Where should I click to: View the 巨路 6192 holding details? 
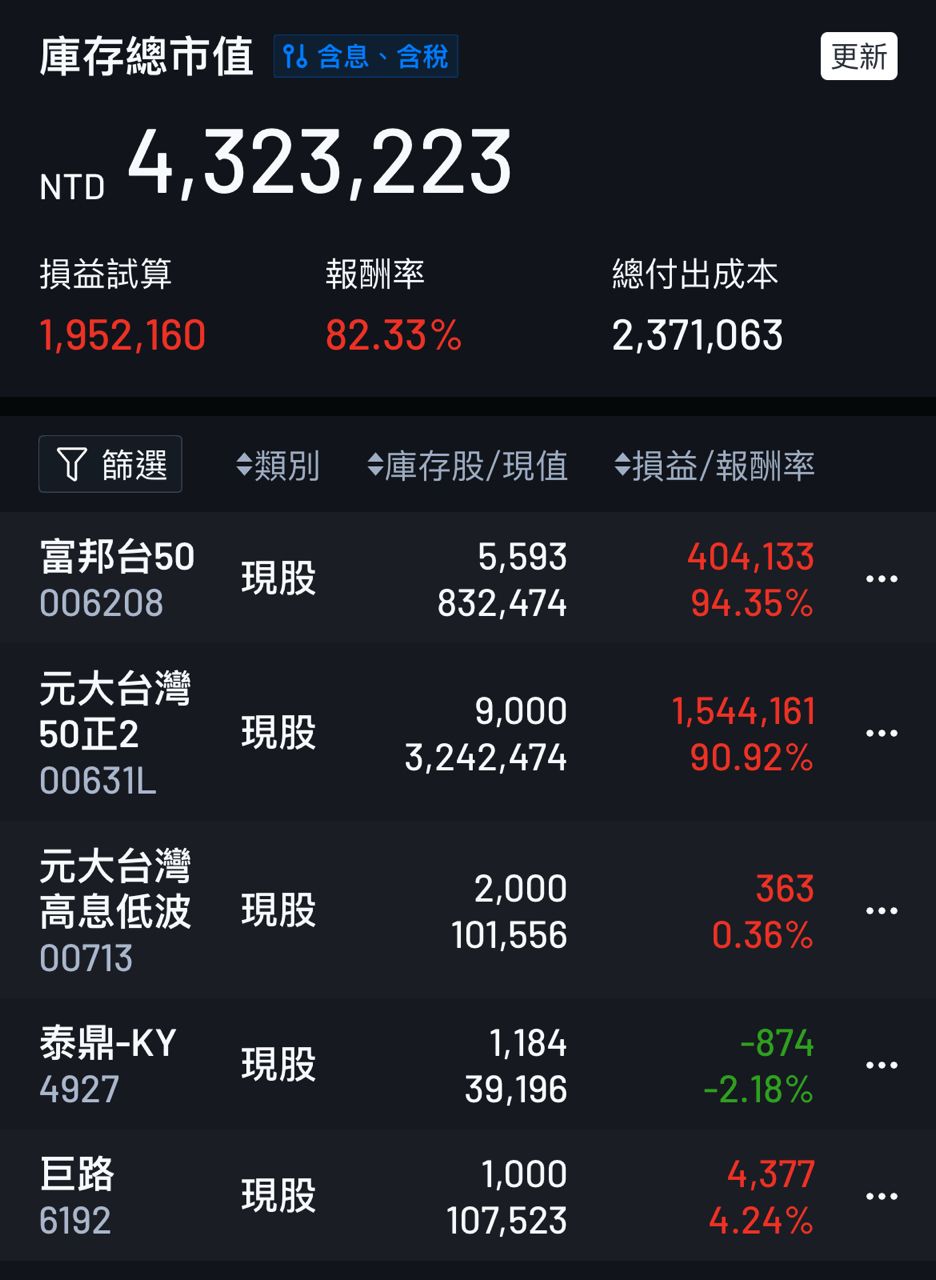(78, 1196)
